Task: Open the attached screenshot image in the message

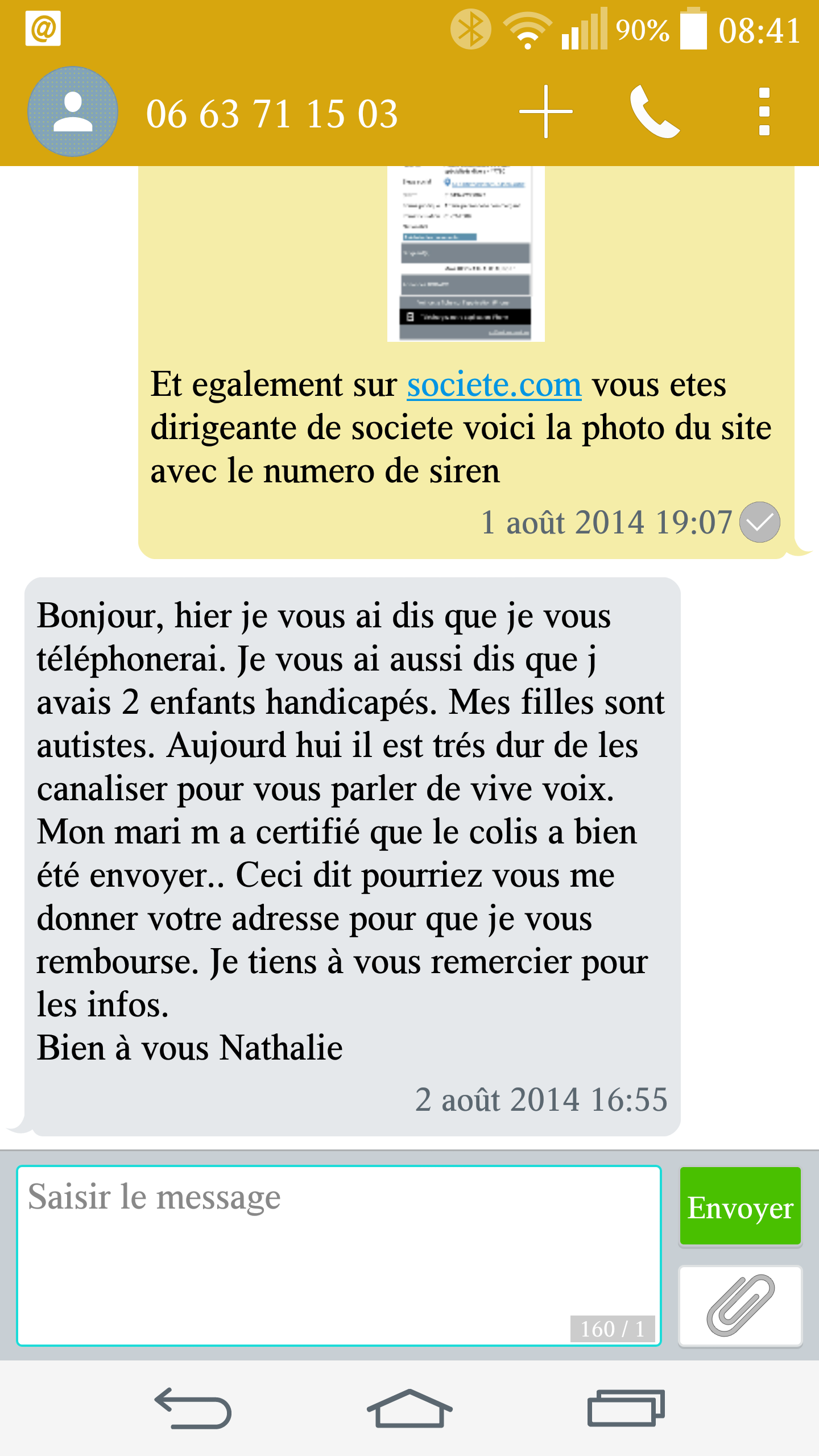Action: (x=466, y=254)
